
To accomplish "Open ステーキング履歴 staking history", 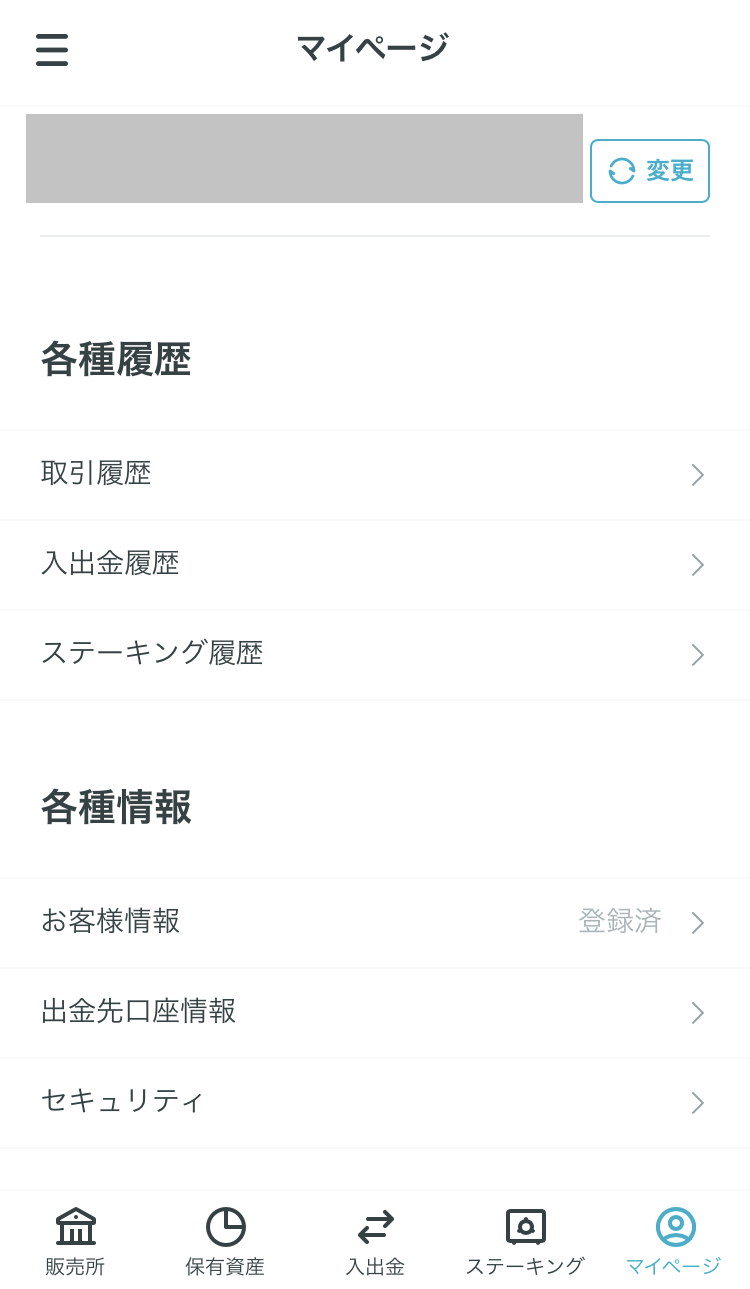I will coord(374,654).
